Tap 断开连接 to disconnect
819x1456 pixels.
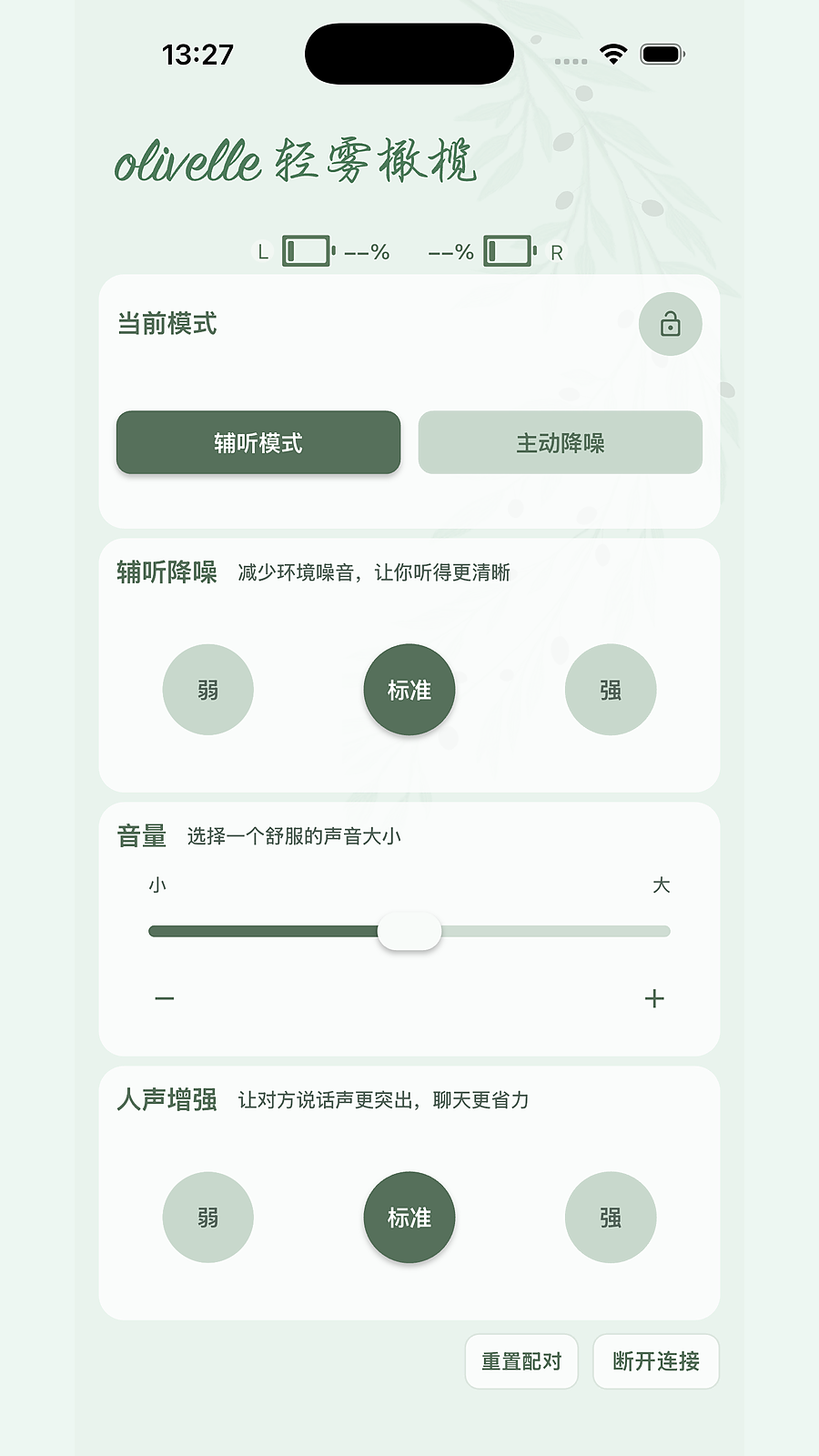click(656, 1361)
